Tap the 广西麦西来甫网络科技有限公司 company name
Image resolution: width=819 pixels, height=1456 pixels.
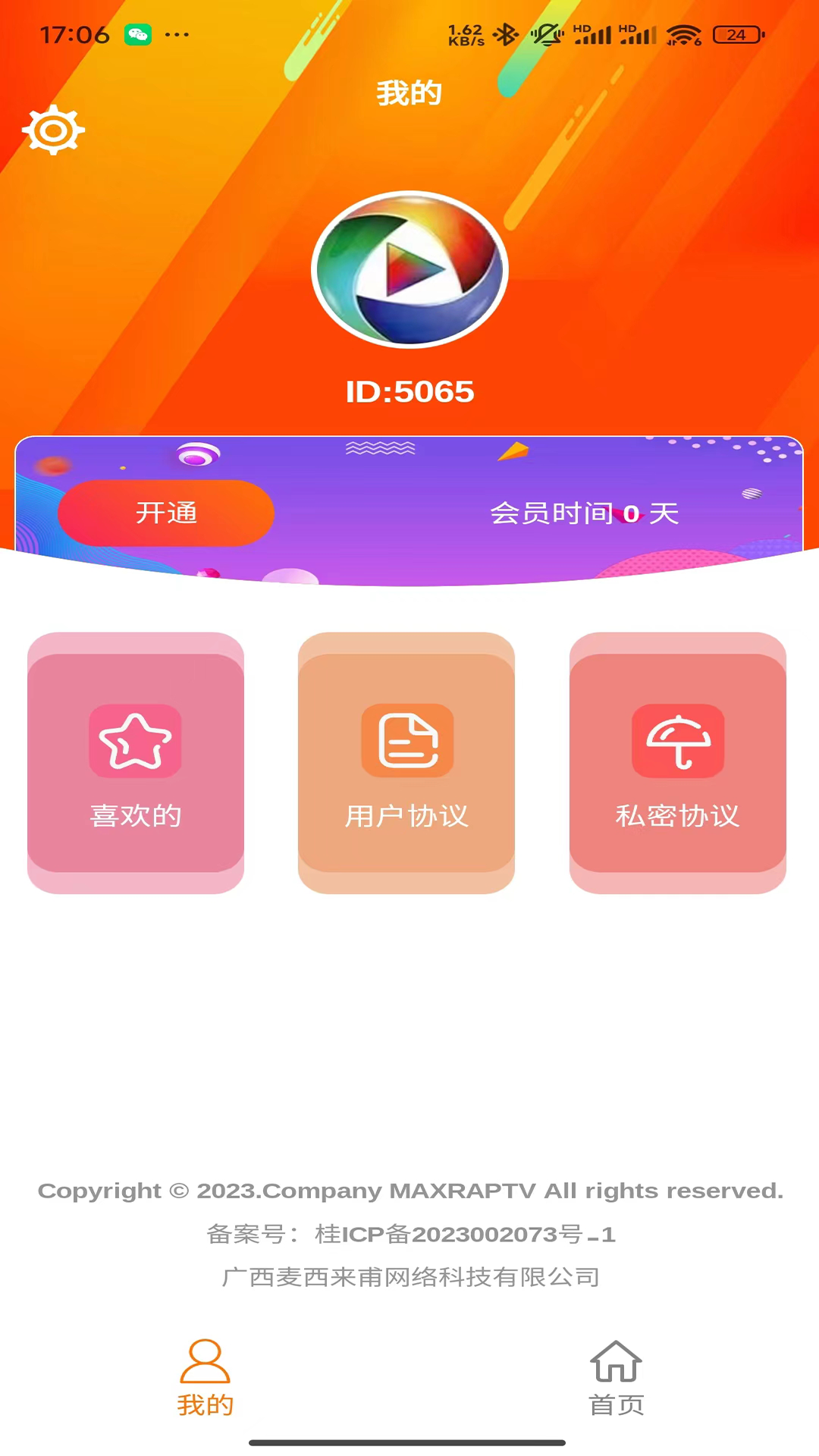tap(409, 1277)
